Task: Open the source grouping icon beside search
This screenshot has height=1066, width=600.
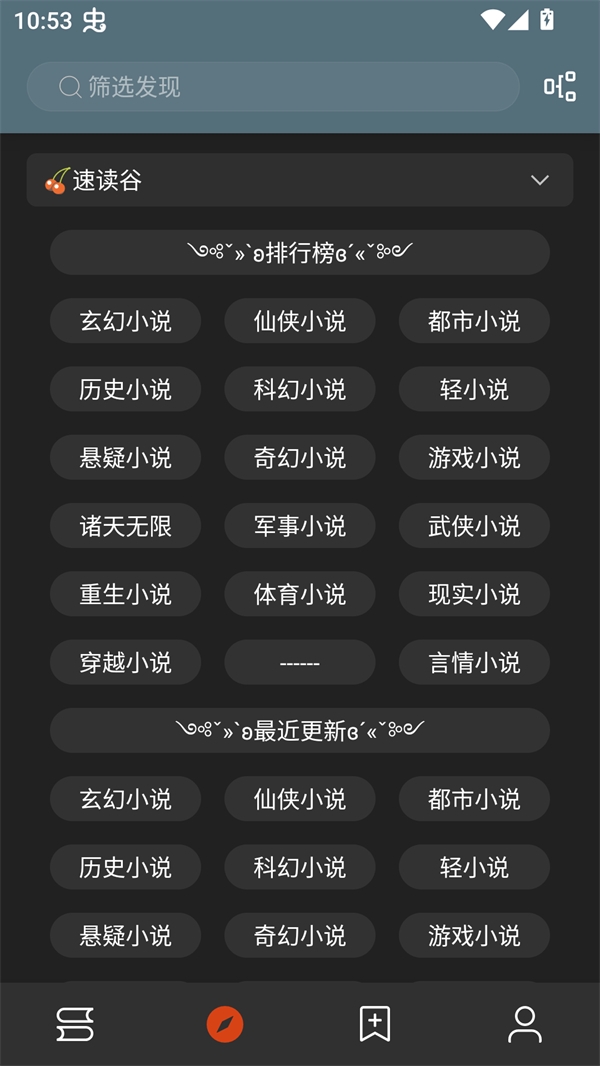Action: tap(559, 87)
